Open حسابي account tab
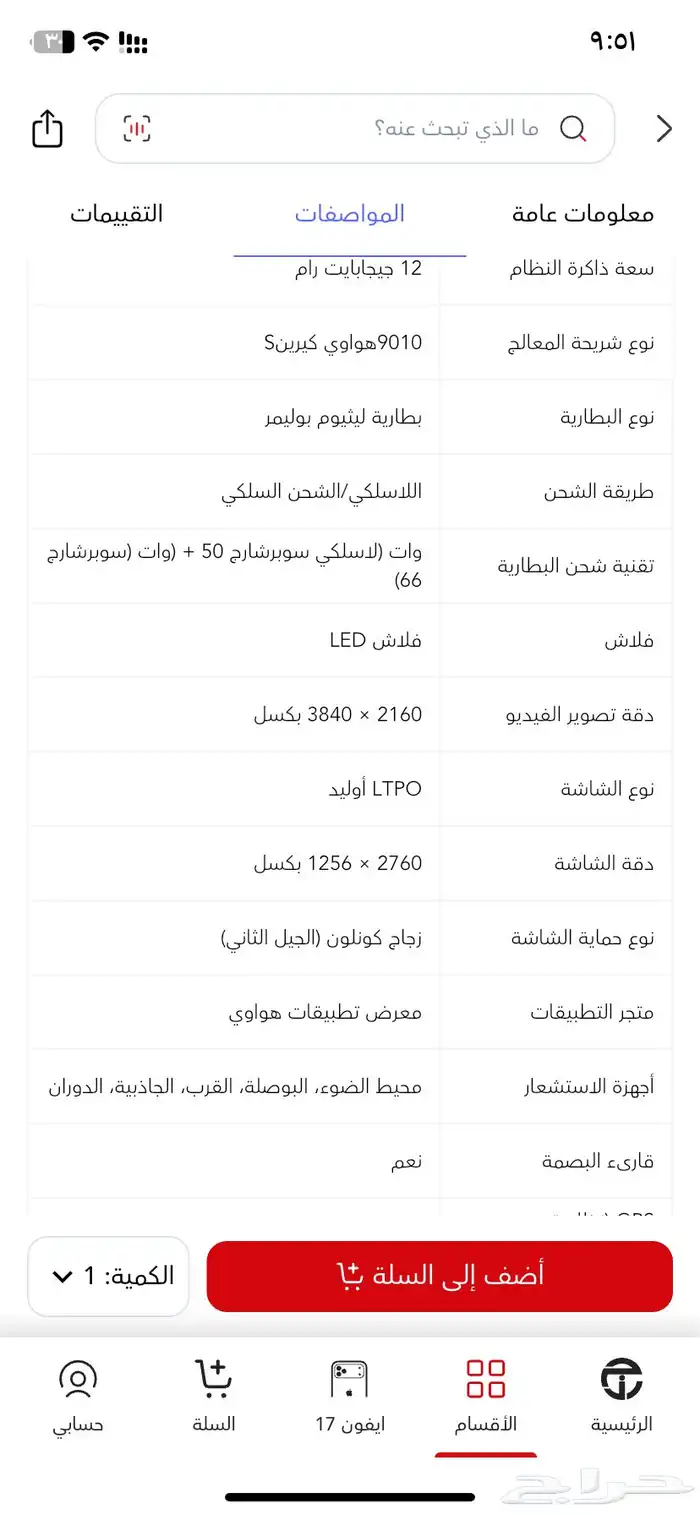700x1515 pixels. (x=78, y=1395)
